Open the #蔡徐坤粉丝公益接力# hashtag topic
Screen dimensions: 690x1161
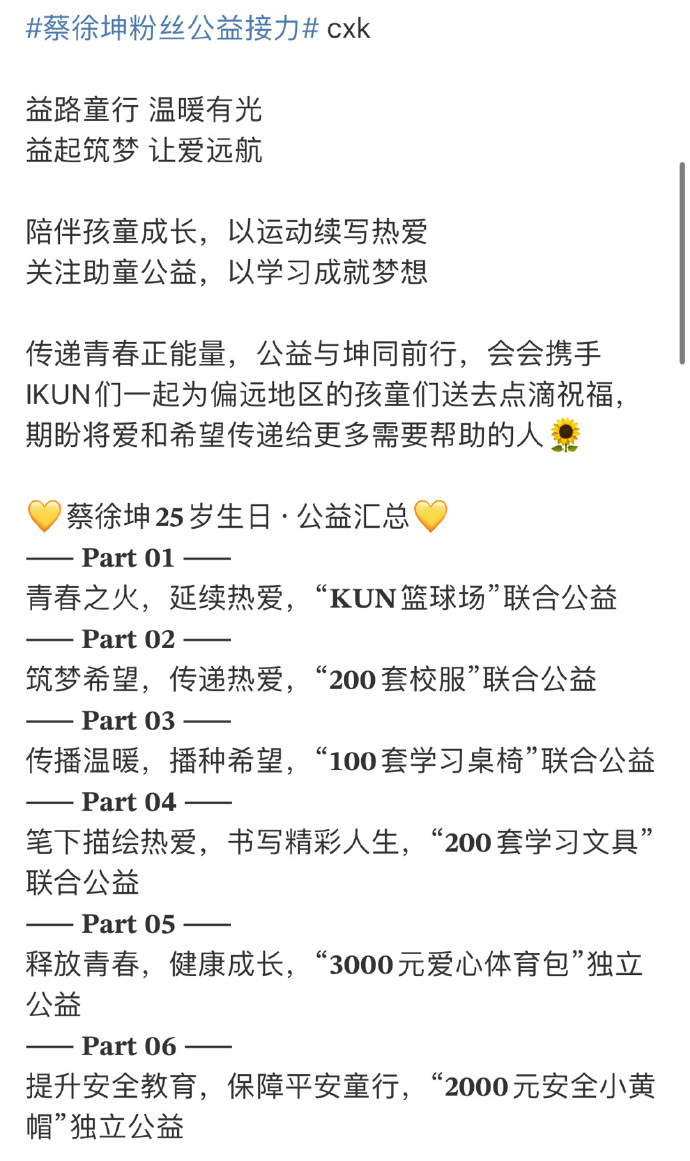point(172,28)
